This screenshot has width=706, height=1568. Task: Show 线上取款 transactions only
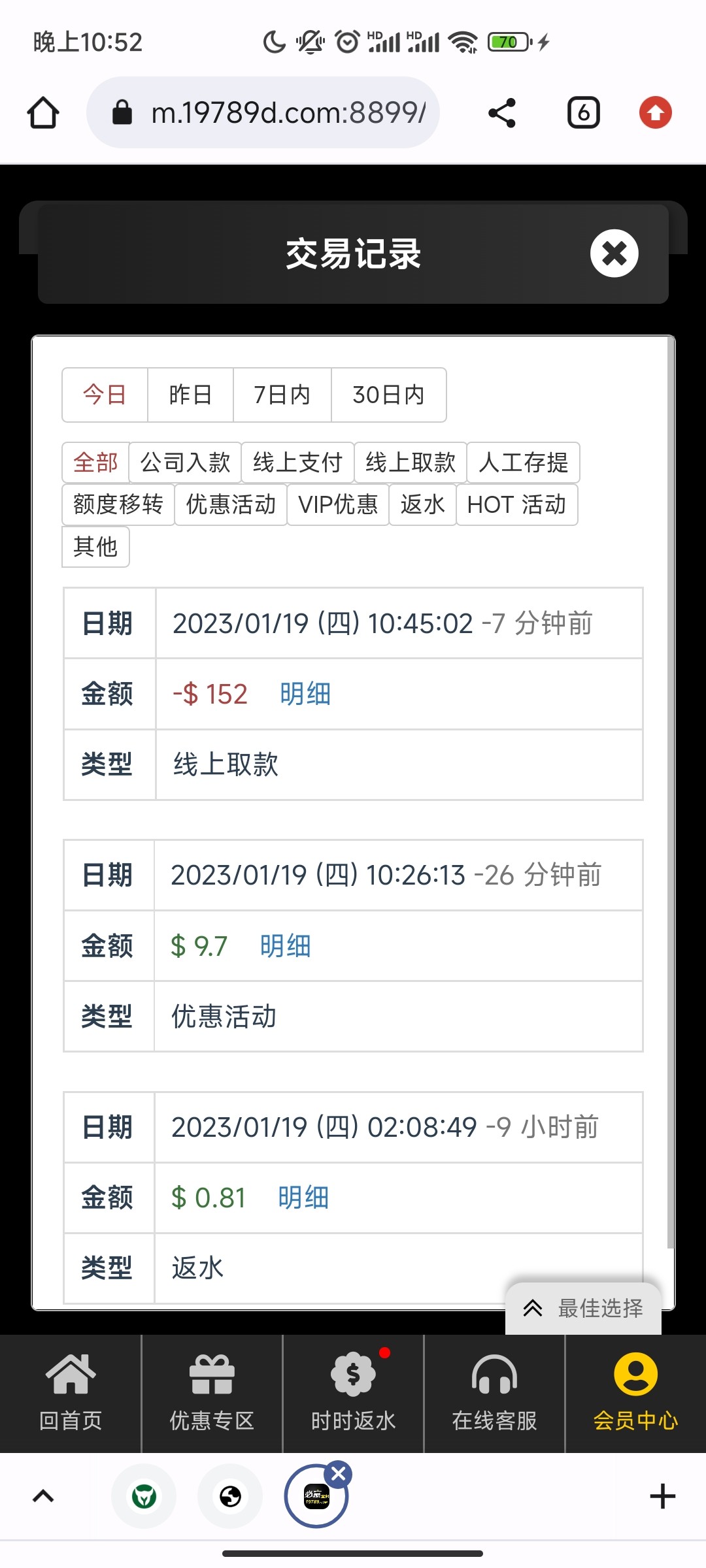click(410, 463)
